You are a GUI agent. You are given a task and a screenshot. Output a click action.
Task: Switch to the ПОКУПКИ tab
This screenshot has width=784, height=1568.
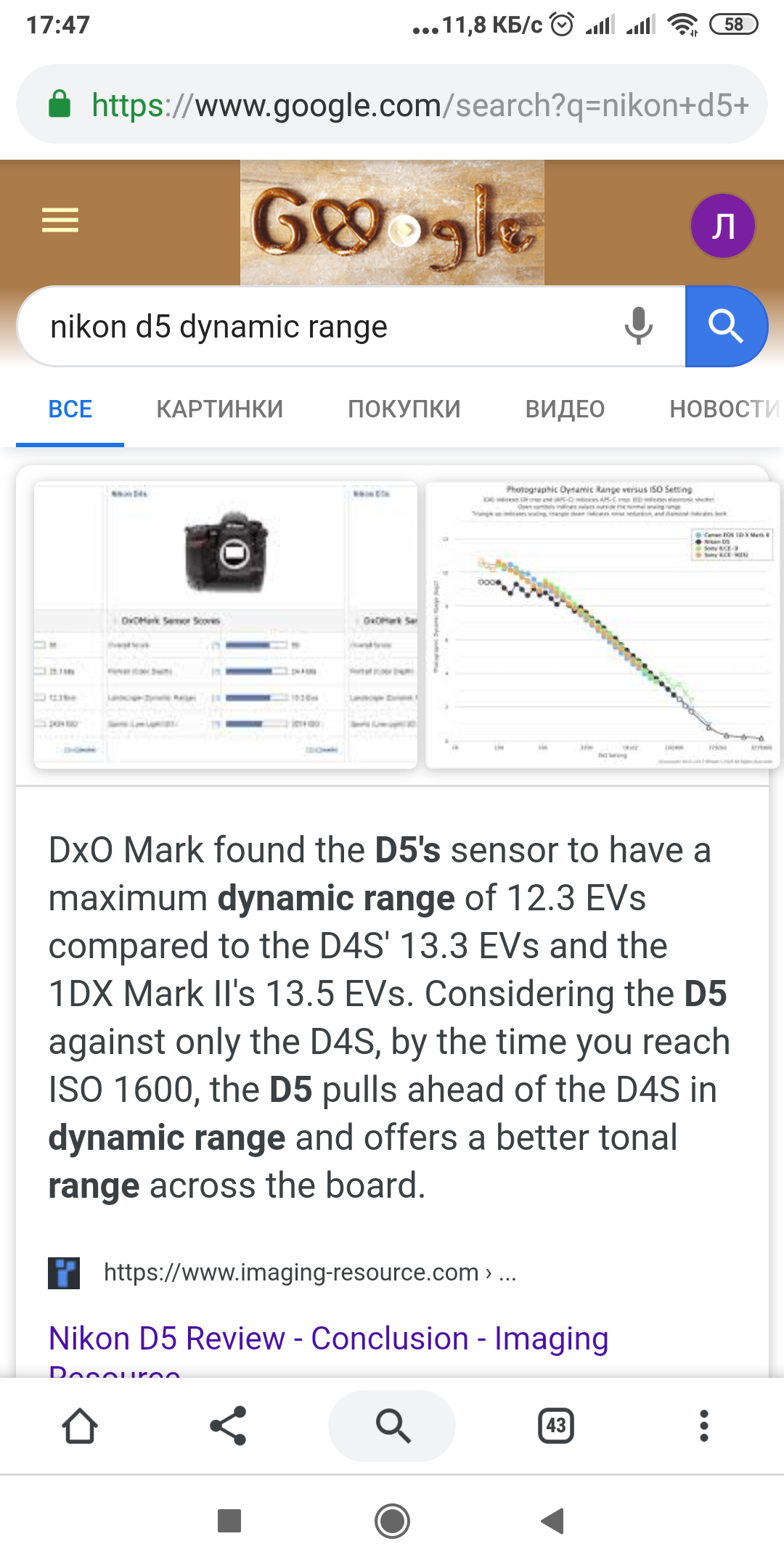(x=404, y=409)
